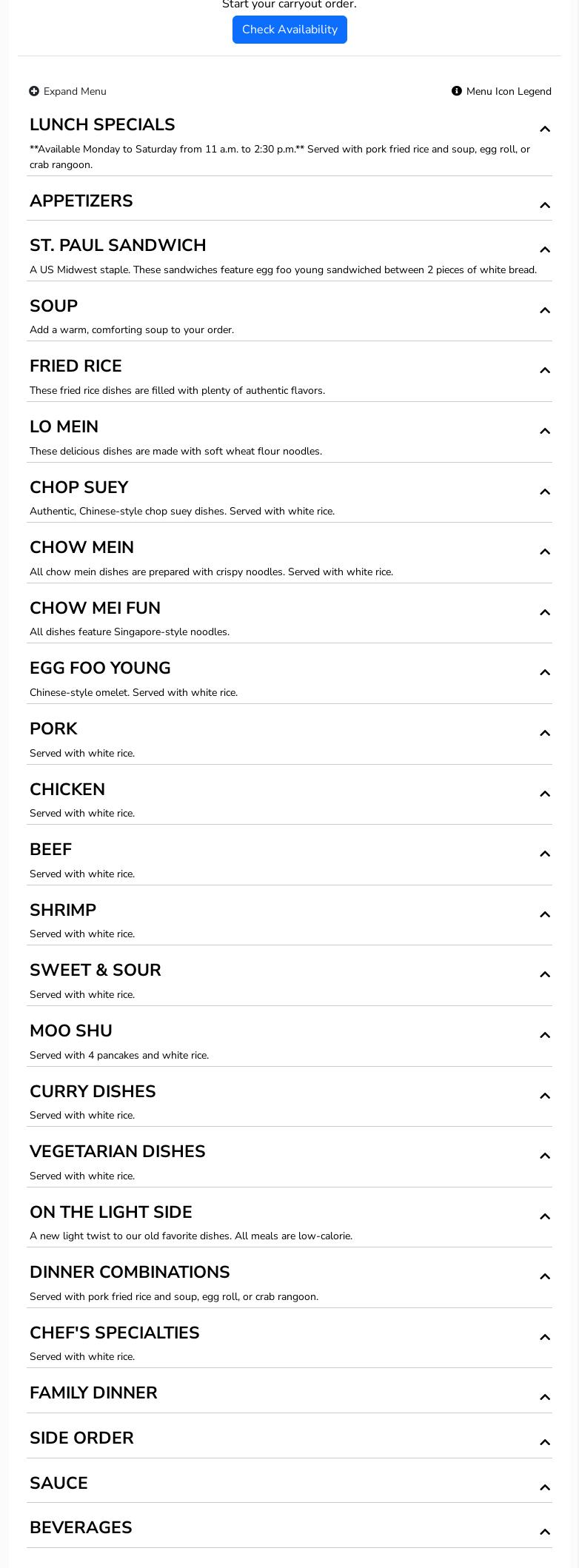Toggle the Appetizers section
Screen dimensions: 579x1568
point(544,205)
